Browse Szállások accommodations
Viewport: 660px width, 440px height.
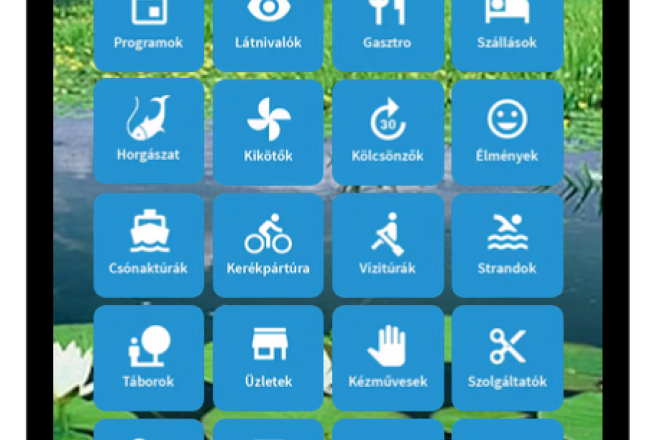(507, 30)
